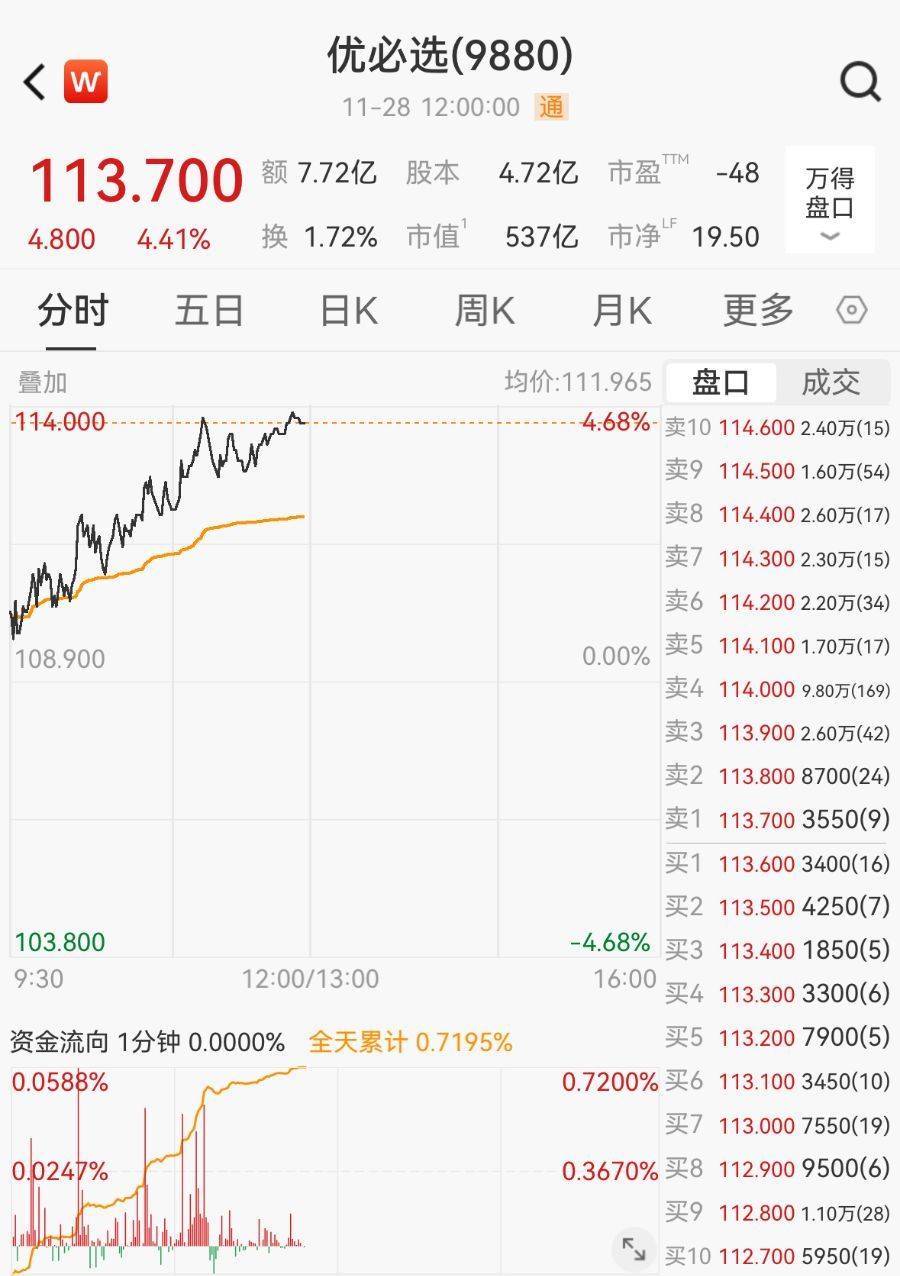Expand the 万得盘口 dropdown
The image size is (900, 1276).
[x=830, y=200]
